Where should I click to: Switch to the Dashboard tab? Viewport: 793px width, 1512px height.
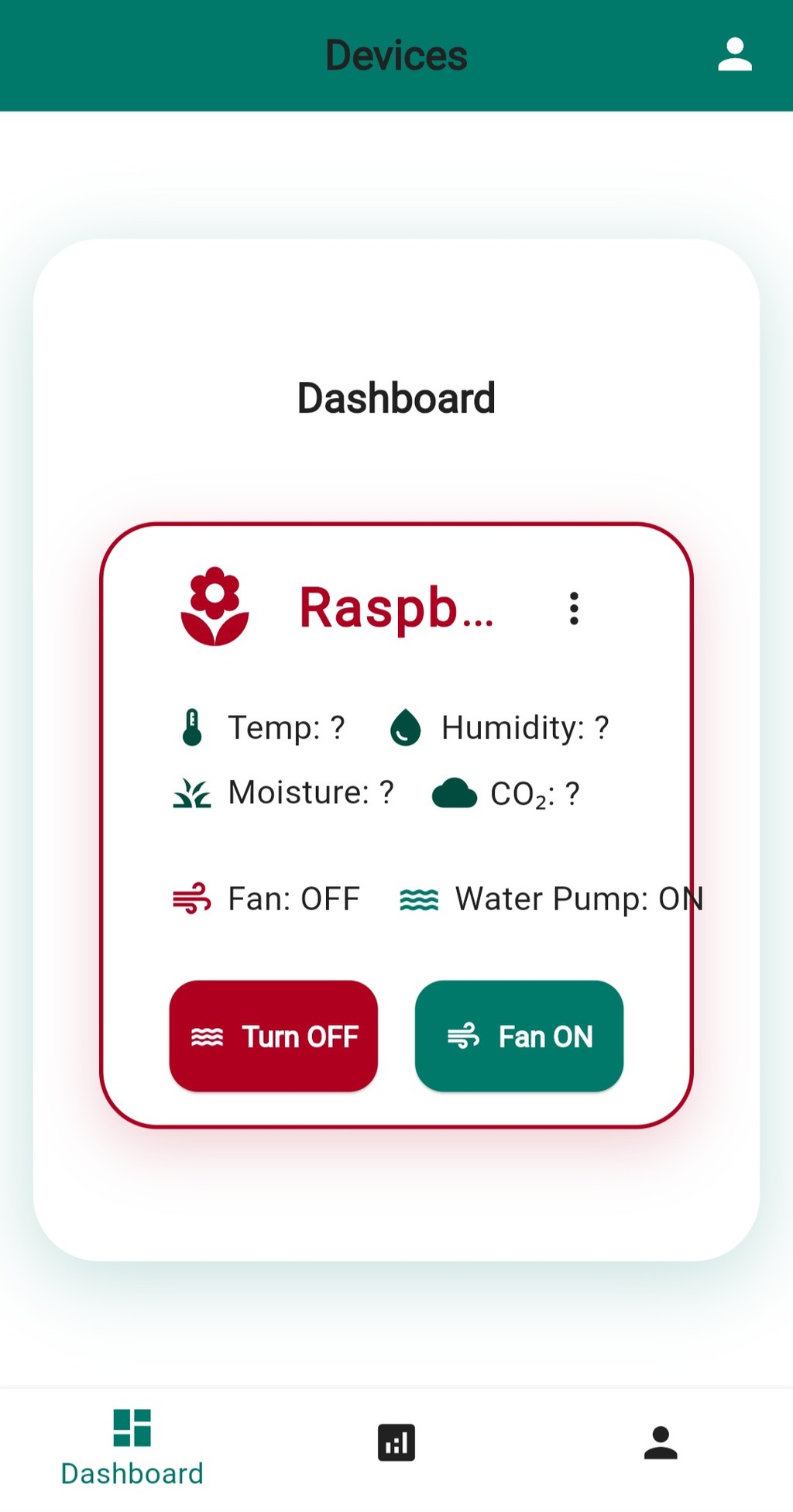tap(132, 1447)
